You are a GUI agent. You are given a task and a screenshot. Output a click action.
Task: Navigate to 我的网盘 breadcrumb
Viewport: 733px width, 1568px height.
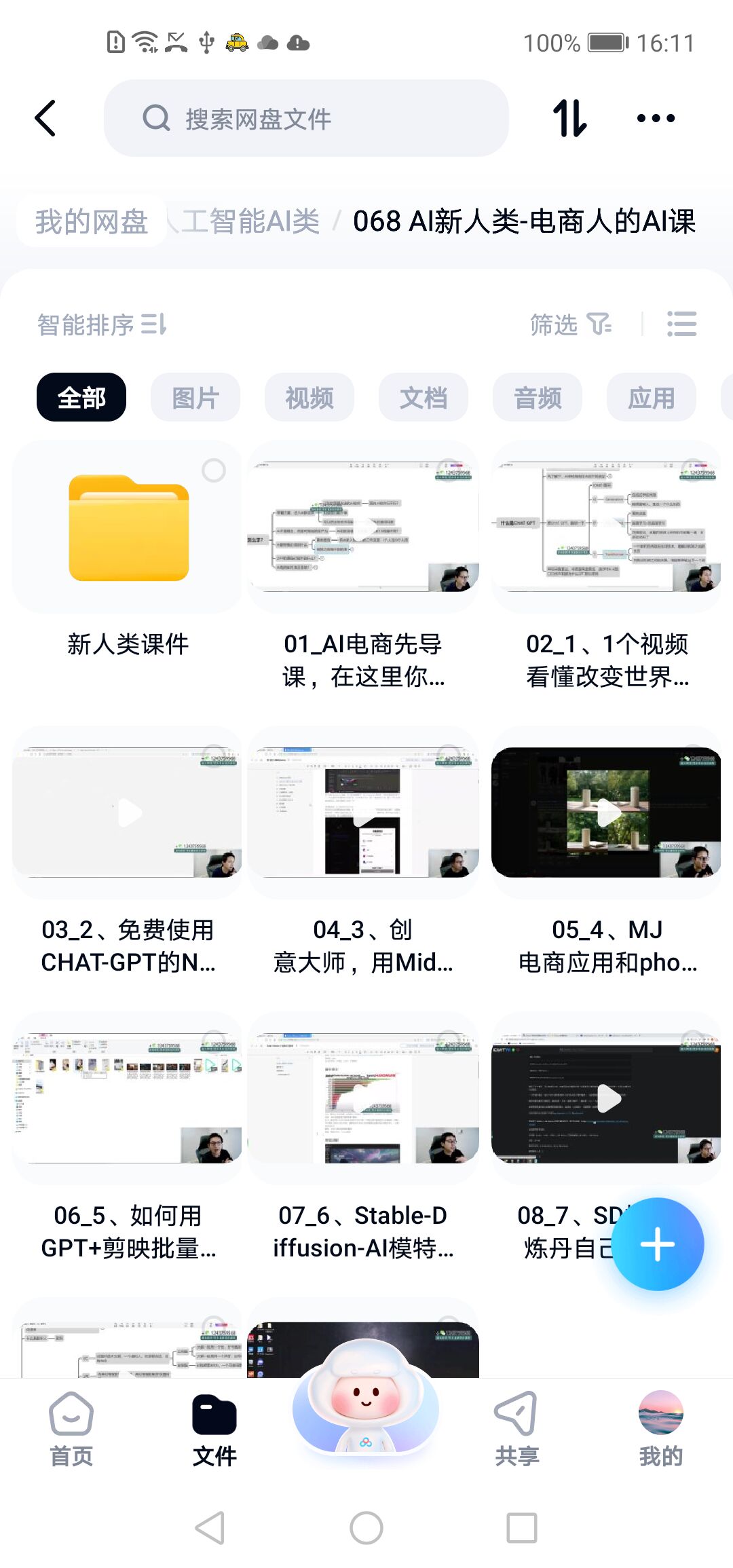[92, 222]
